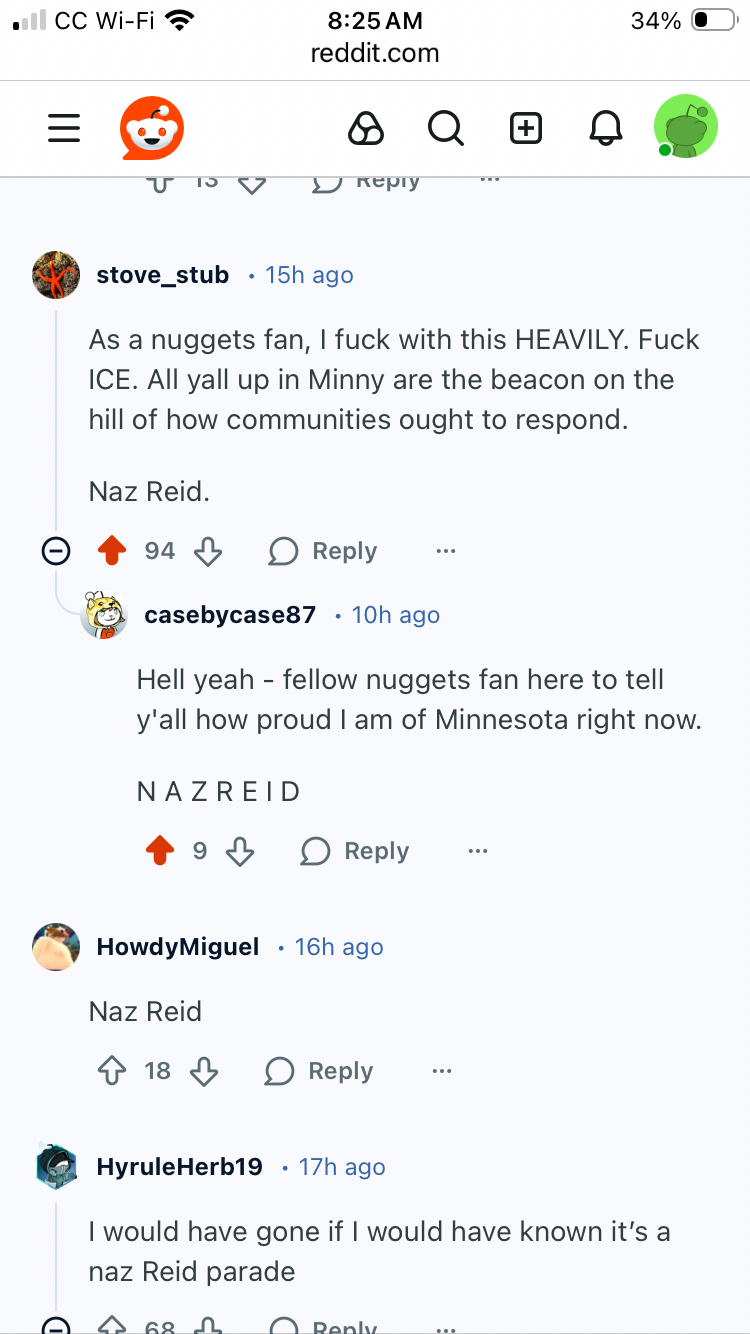Downvote casebycase87's comment
The image size is (750, 1334).
240,851
